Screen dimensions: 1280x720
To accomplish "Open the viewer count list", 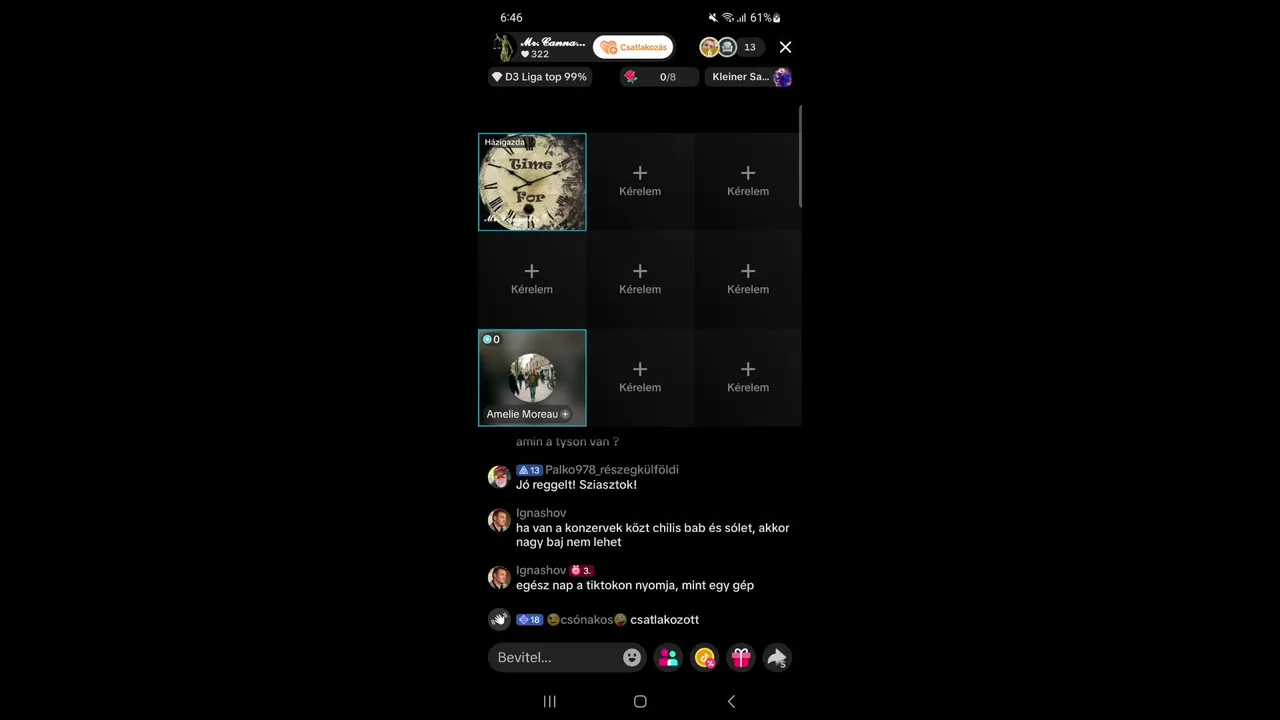I will (749, 47).
